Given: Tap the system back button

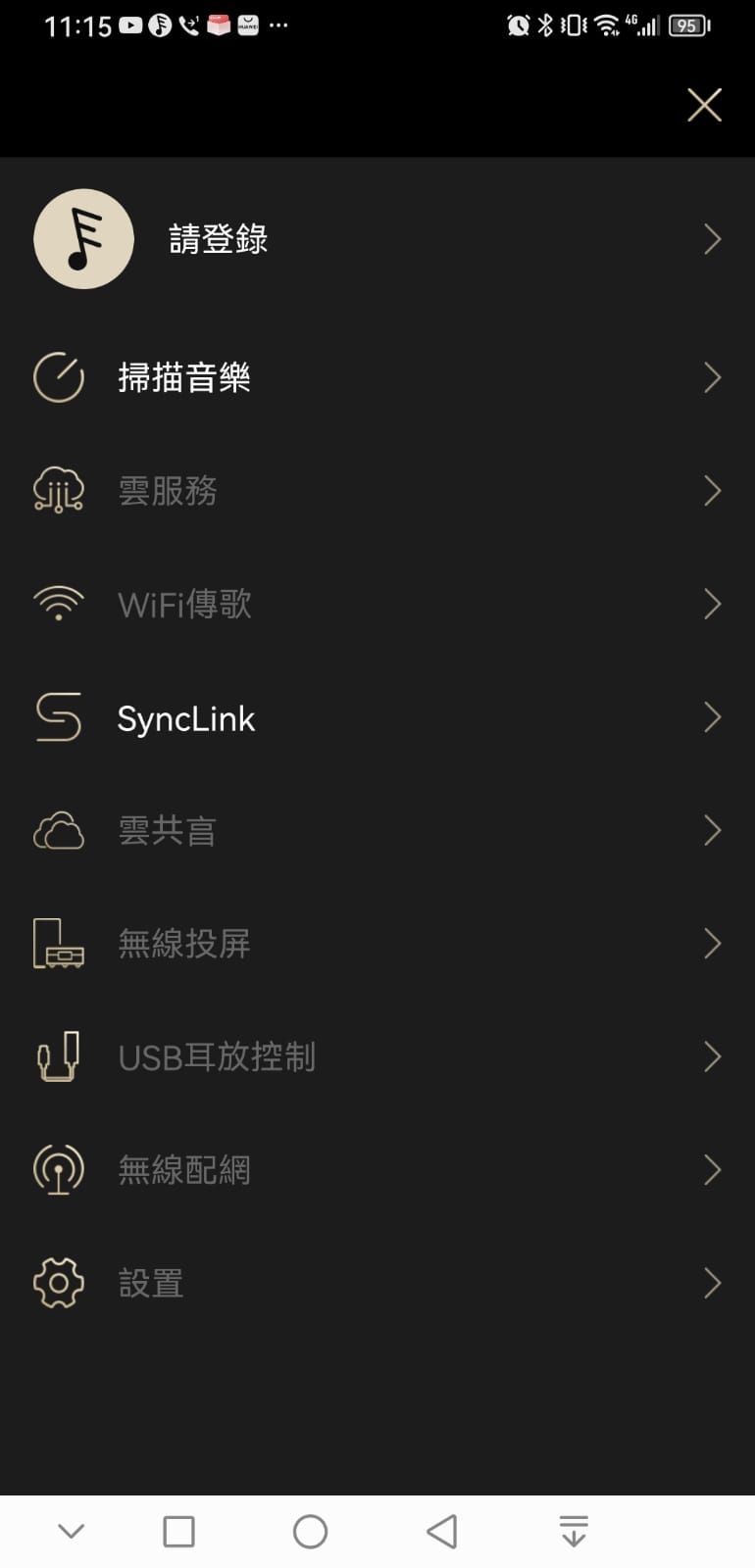Looking at the screenshot, I should point(442,1531).
